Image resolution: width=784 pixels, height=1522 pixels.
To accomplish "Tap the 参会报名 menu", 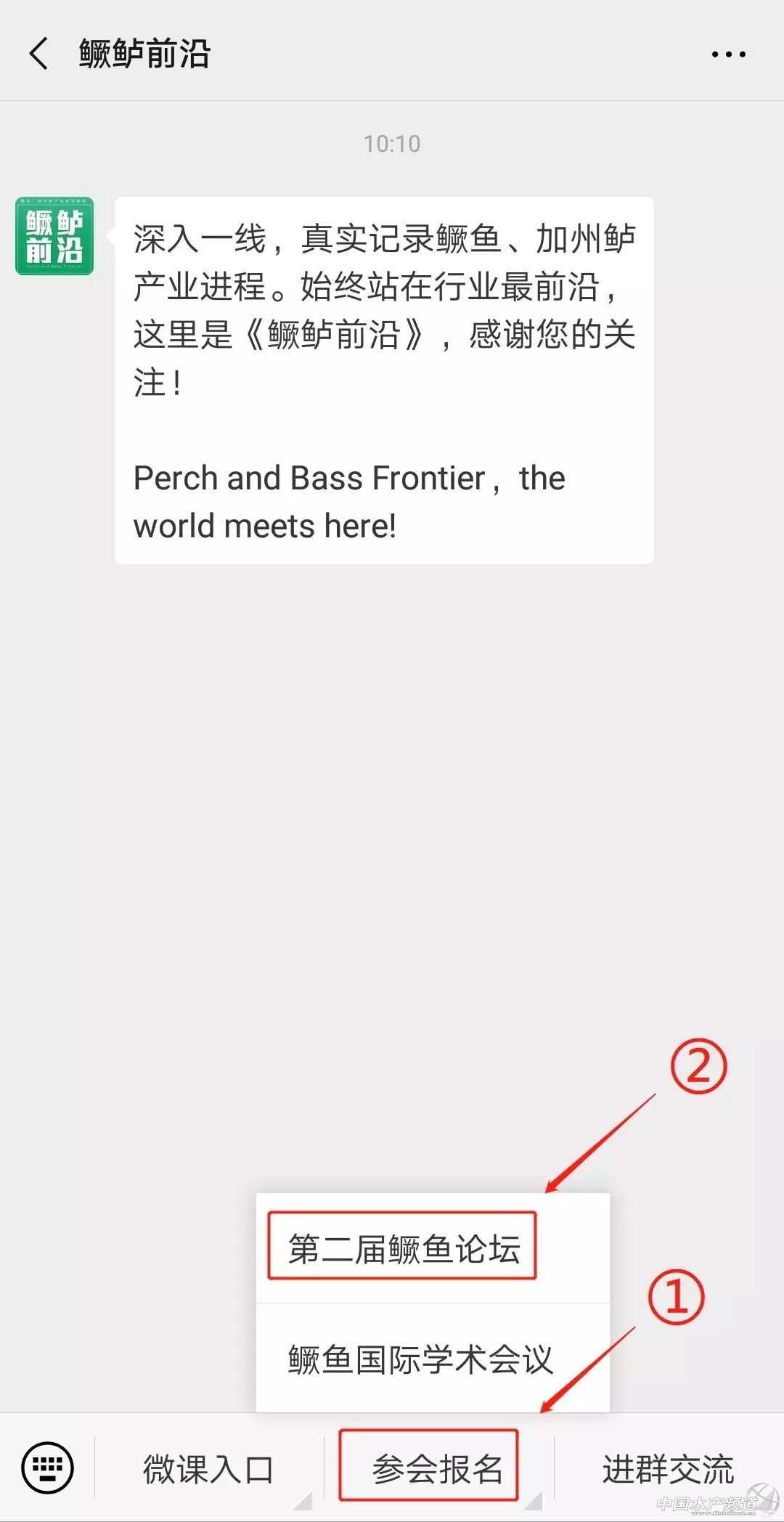I will click(x=437, y=1468).
